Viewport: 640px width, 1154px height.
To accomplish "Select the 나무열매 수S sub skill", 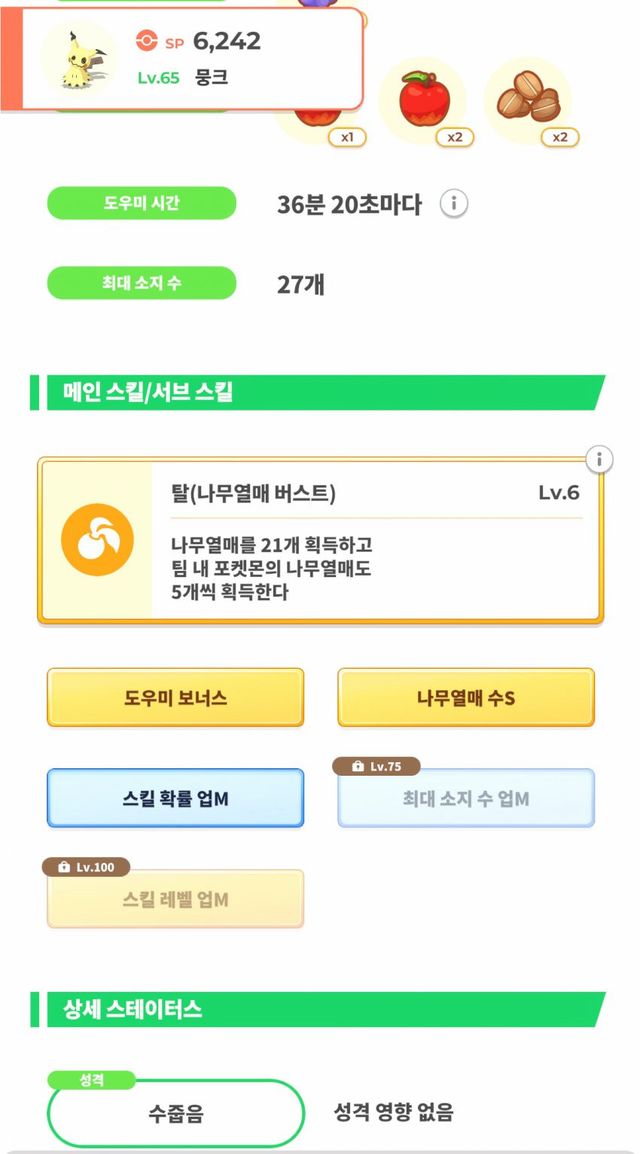I will click(466, 697).
